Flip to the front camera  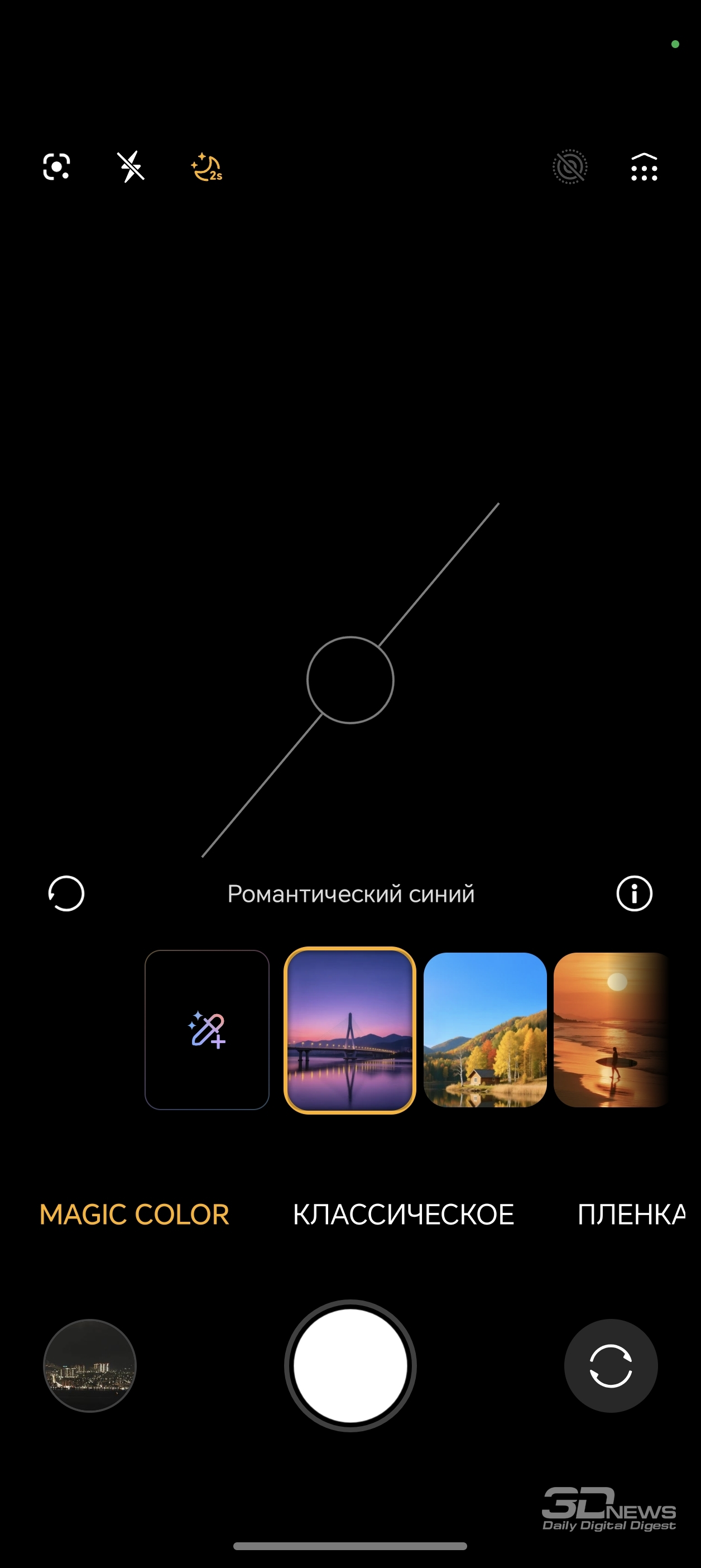tap(611, 1365)
